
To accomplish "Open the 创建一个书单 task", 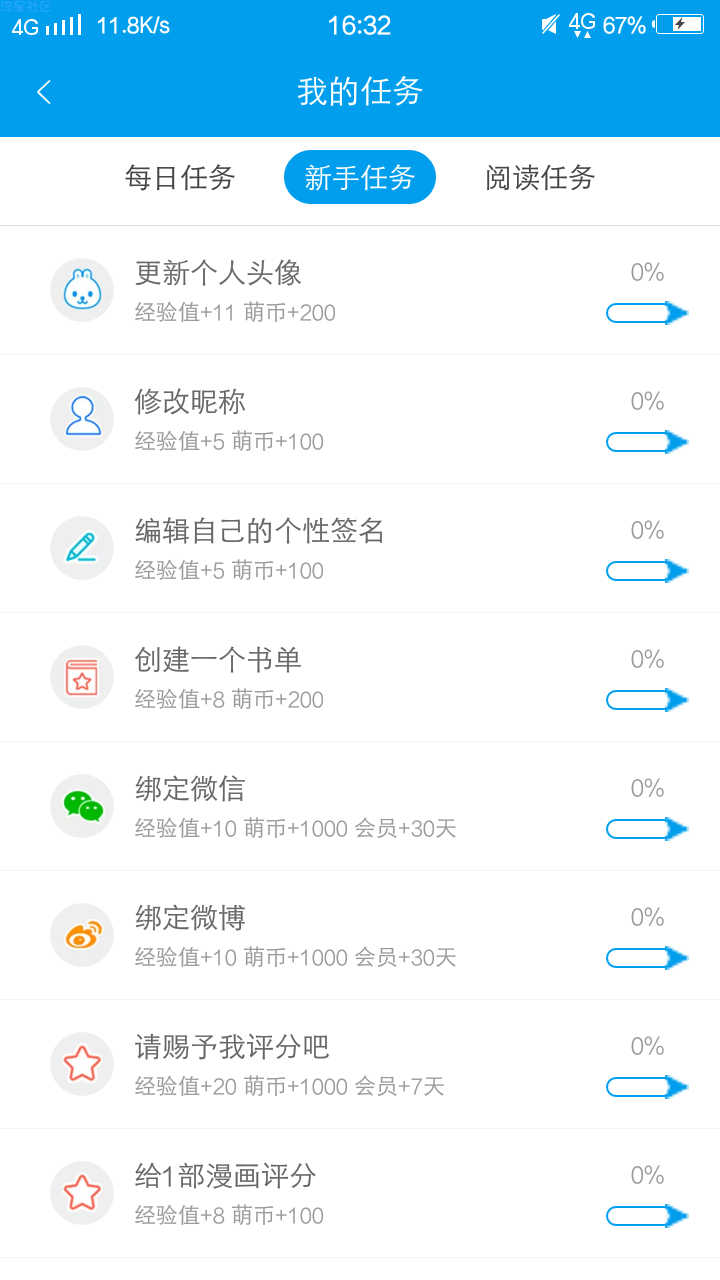I will coord(360,677).
